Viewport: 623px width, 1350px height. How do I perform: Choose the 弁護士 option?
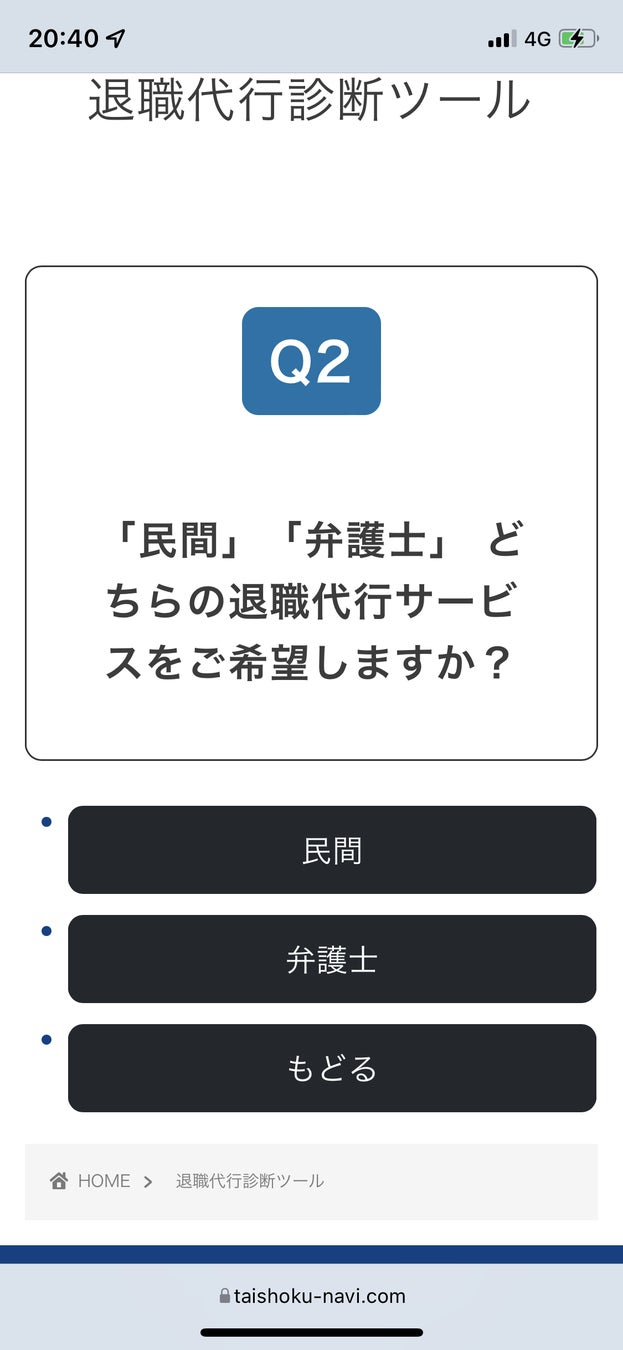331,959
